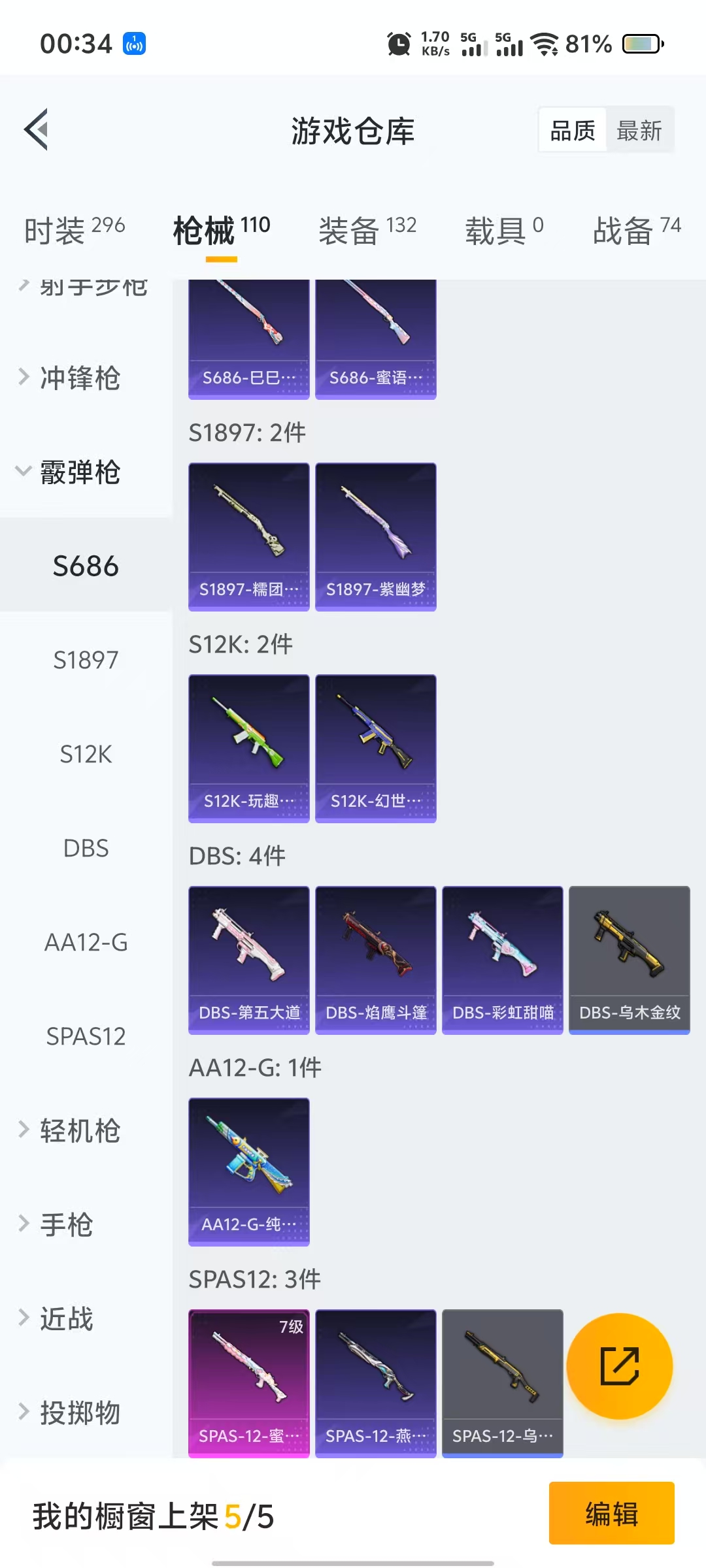Go back using the top-left arrow
The height and width of the screenshot is (1568, 706).
point(37,129)
